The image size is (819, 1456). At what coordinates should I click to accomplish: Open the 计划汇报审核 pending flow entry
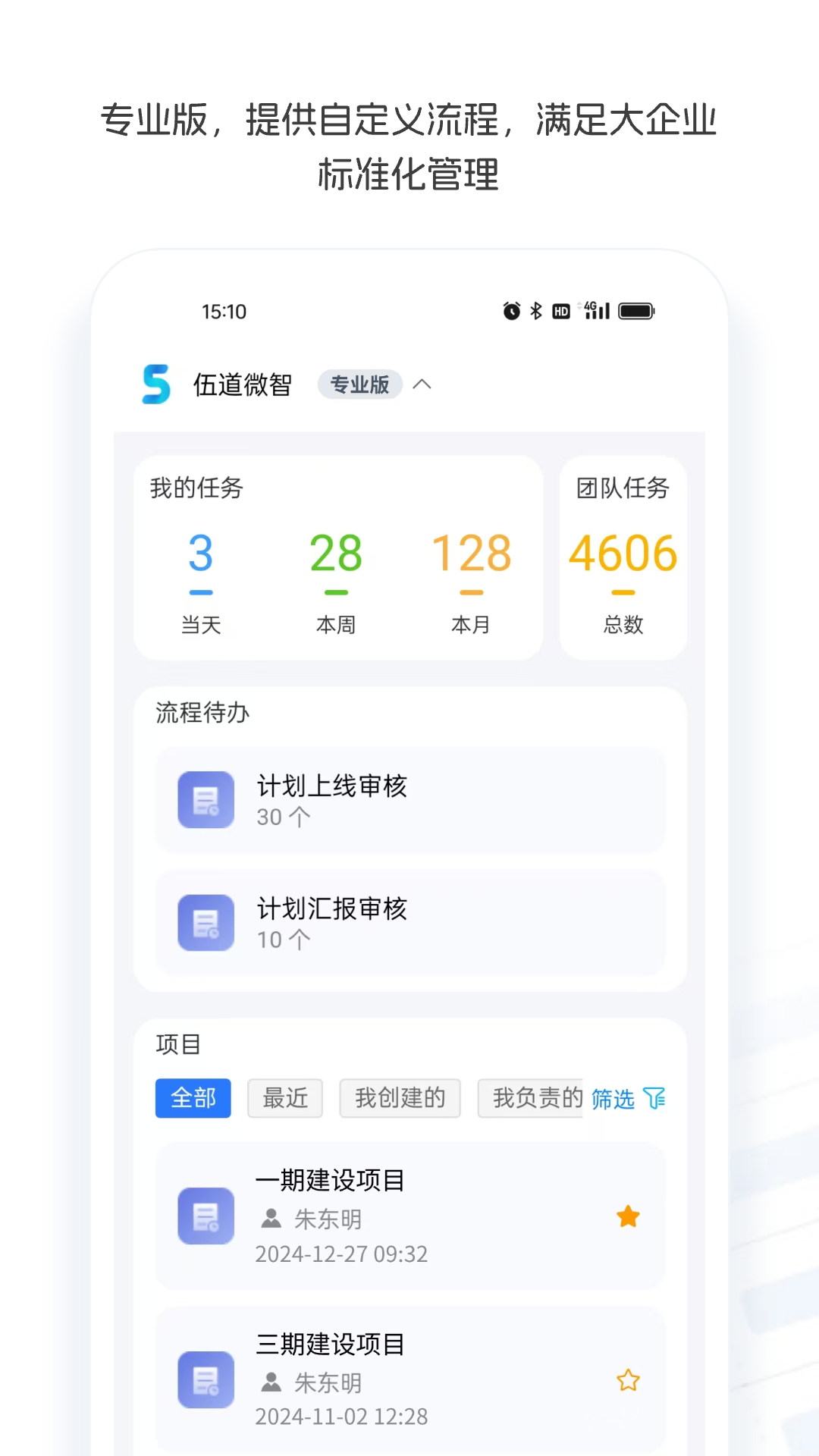(409, 923)
